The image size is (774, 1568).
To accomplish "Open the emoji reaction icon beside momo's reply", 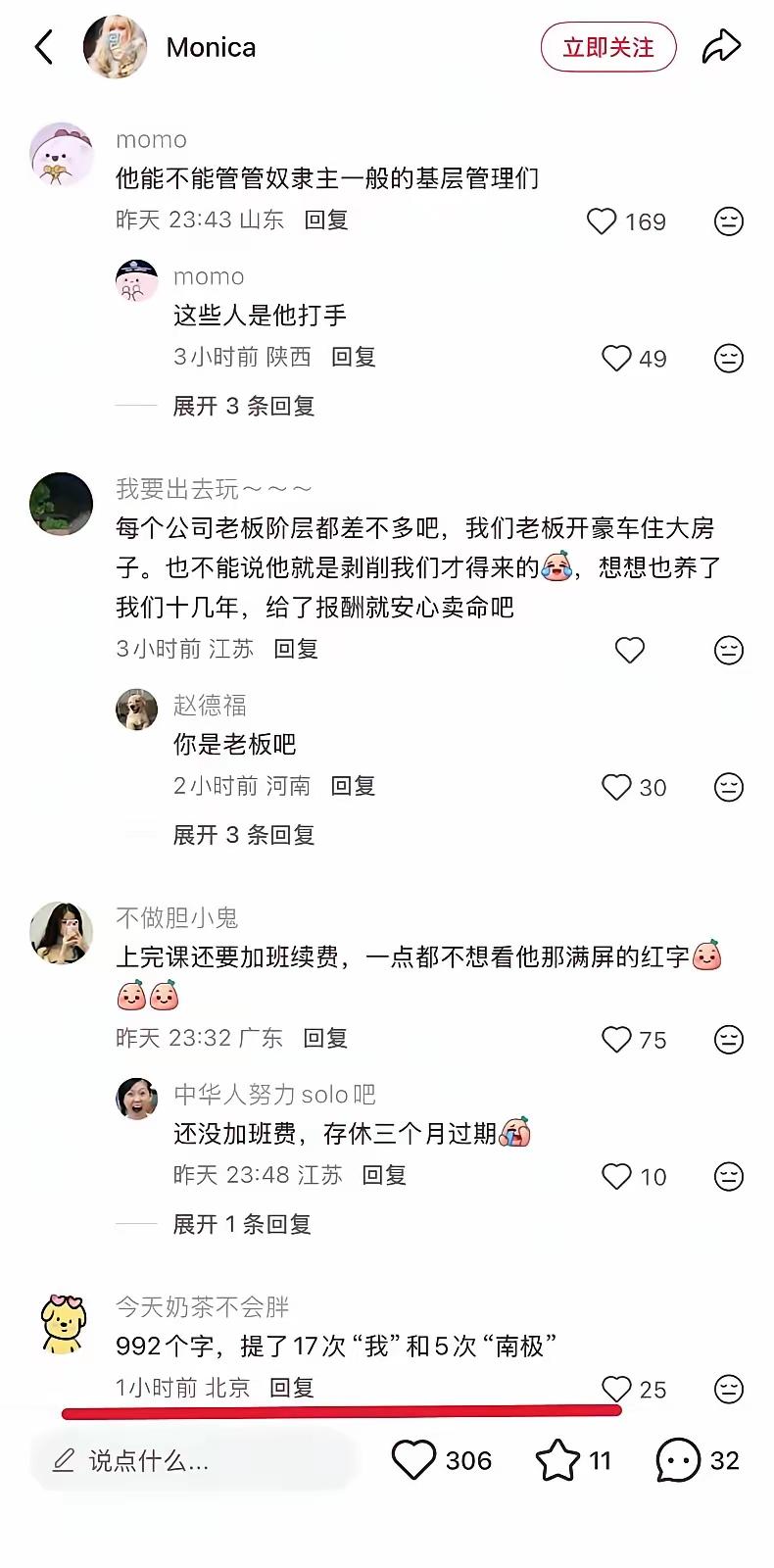I will click(x=728, y=358).
